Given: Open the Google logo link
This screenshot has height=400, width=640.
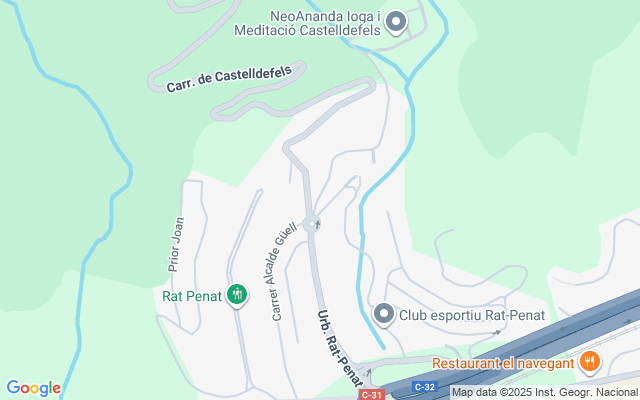Looking at the screenshot, I should pos(33,388).
